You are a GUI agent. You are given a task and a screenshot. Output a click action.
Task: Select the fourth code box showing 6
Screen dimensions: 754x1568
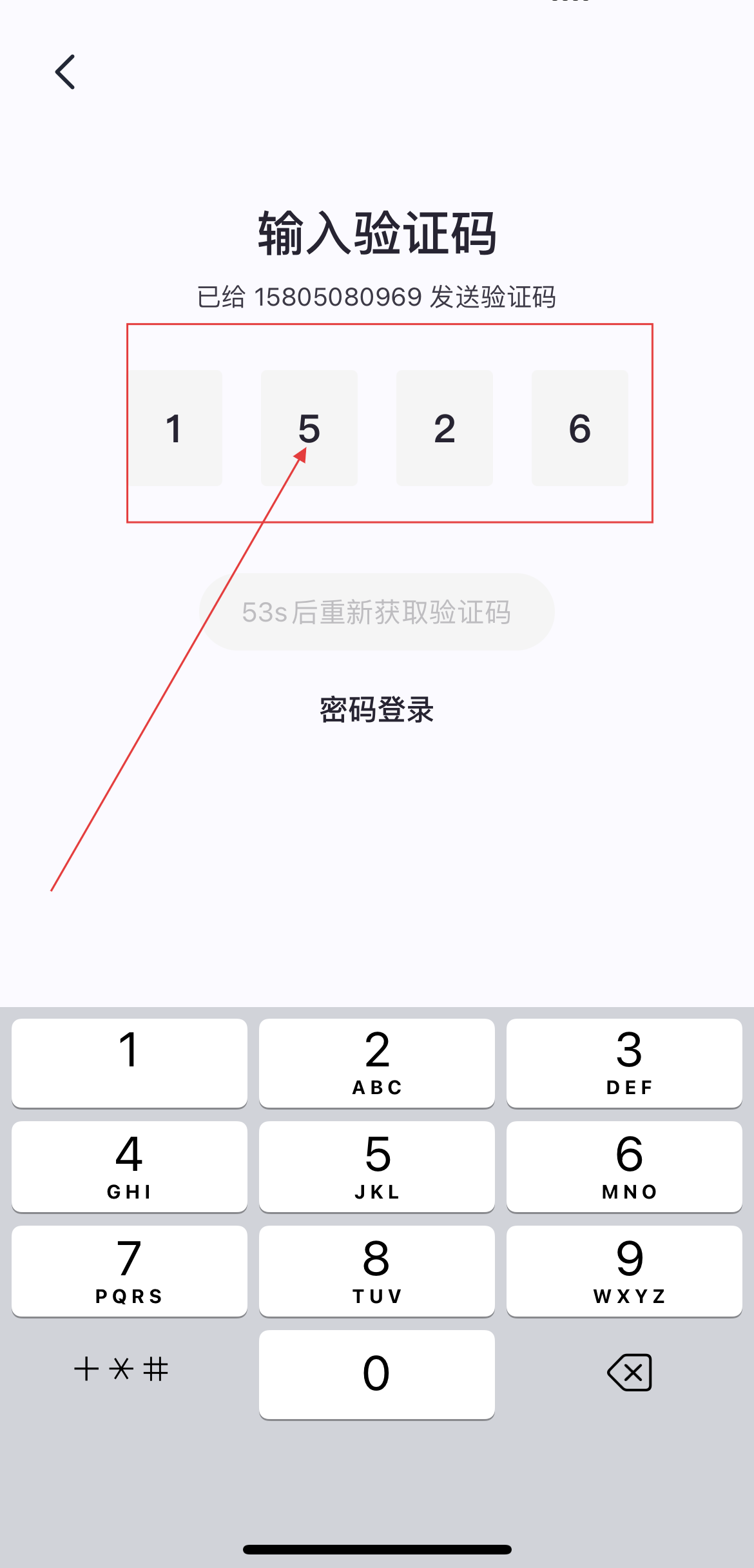tap(580, 428)
